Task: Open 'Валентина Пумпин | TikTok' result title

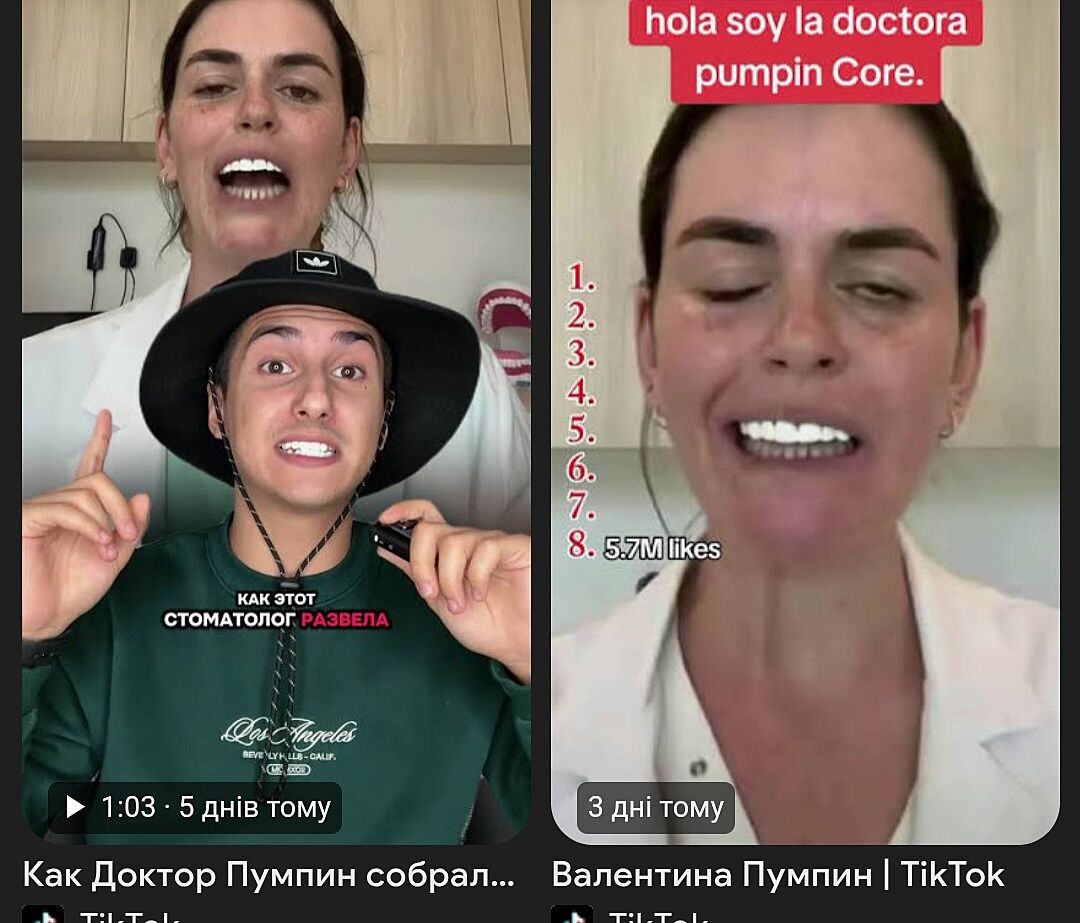Action: (x=777, y=875)
